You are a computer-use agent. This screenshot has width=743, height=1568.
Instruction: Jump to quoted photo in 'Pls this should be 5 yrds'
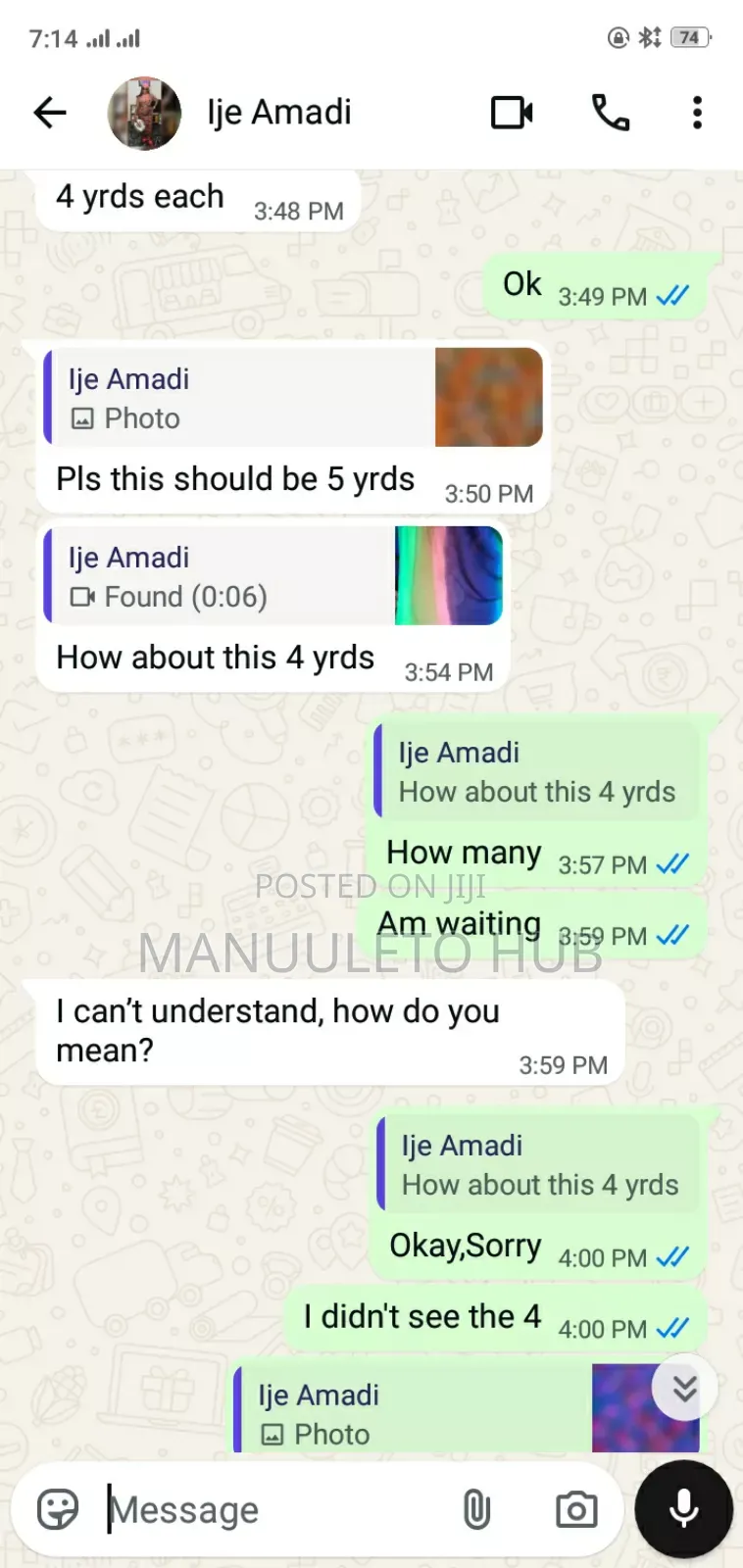coord(293,397)
